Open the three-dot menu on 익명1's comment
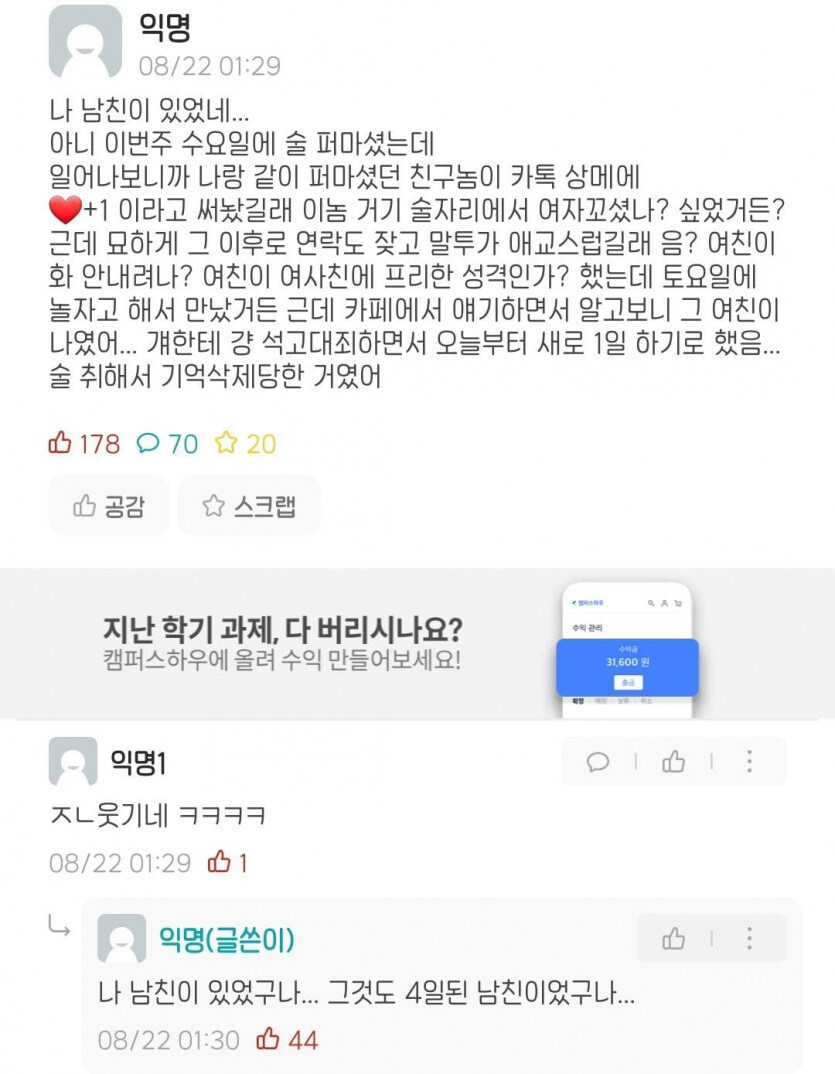 pos(748,762)
